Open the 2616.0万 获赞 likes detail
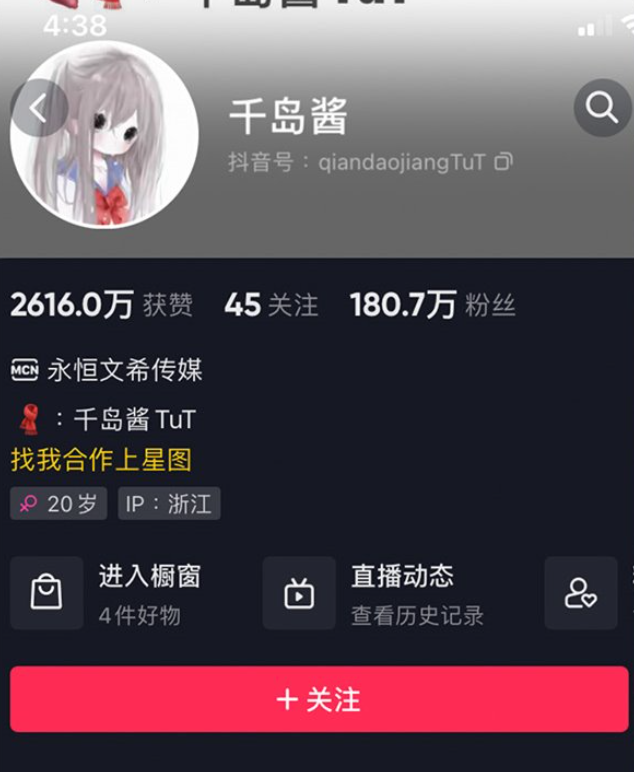 point(101,306)
